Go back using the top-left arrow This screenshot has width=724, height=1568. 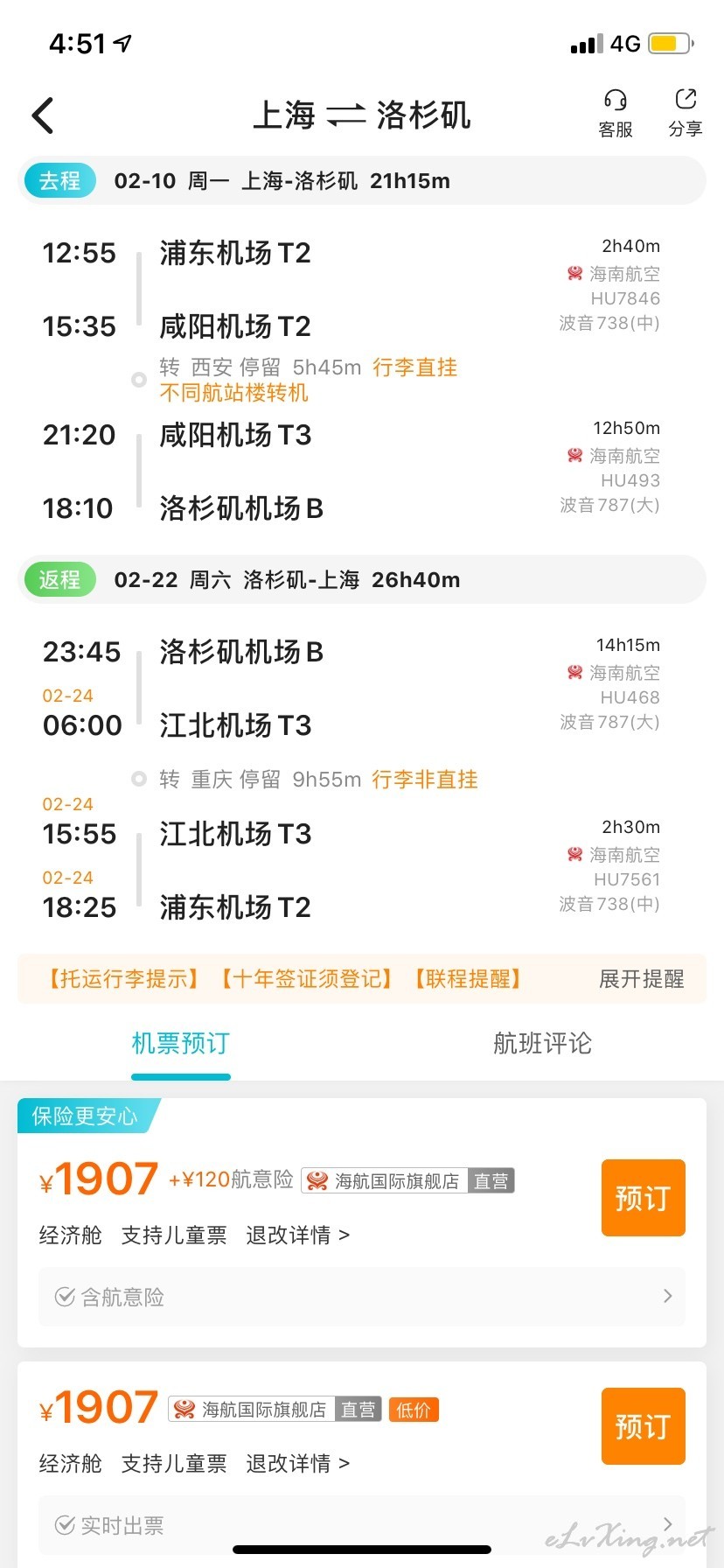coord(43,115)
